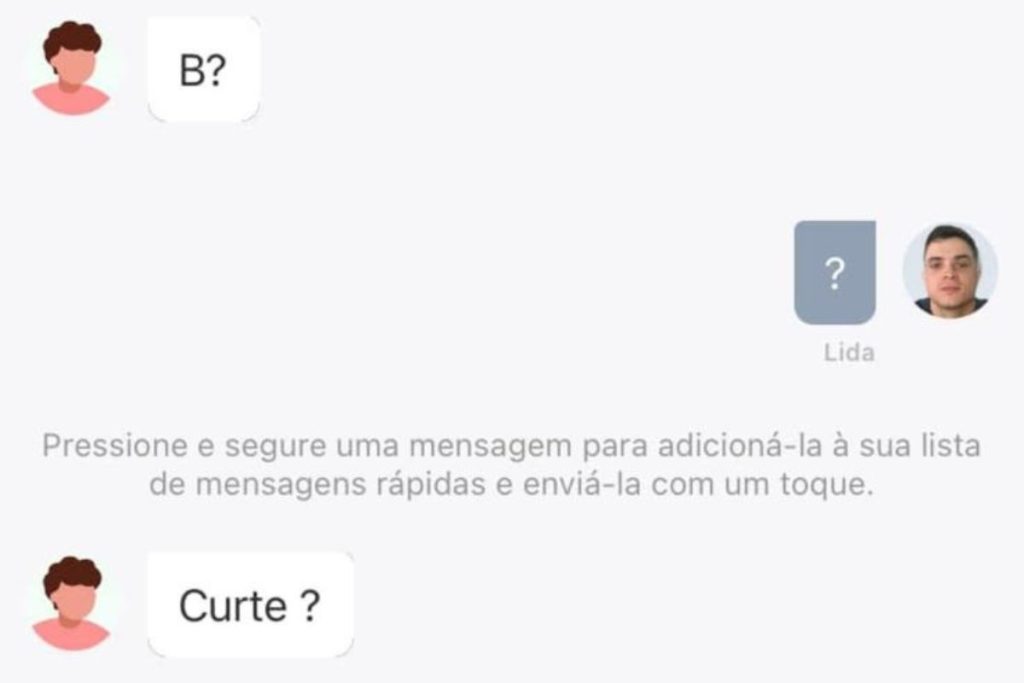The width and height of the screenshot is (1024, 683).
Task: Open sender's avatar beside the "Curte ?" message
Action: click(71, 604)
